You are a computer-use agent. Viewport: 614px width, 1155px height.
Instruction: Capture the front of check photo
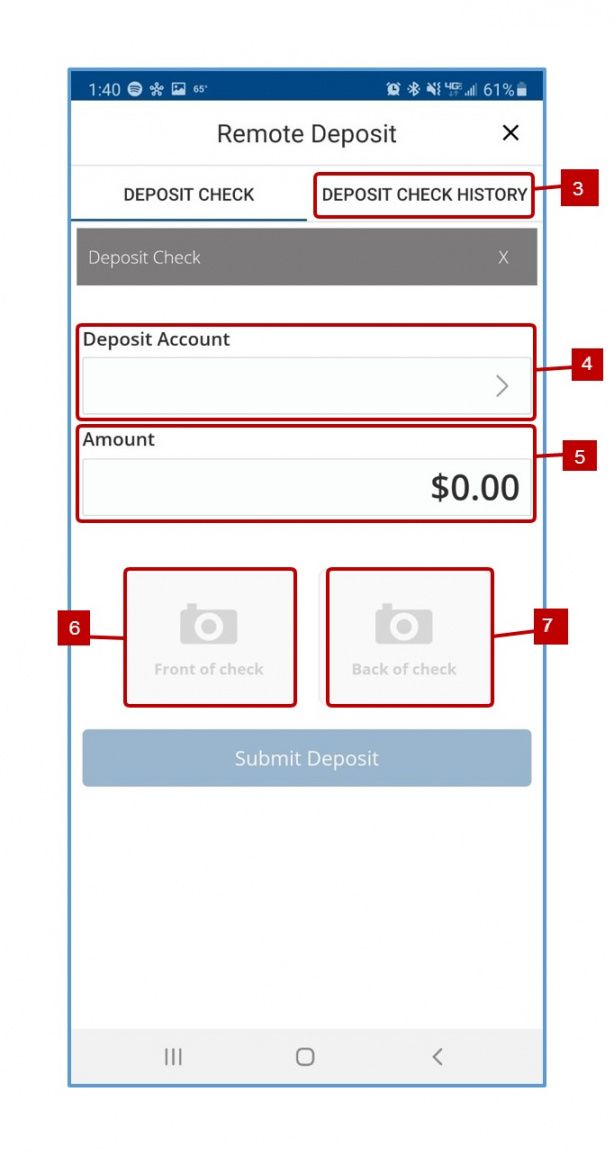click(x=209, y=637)
